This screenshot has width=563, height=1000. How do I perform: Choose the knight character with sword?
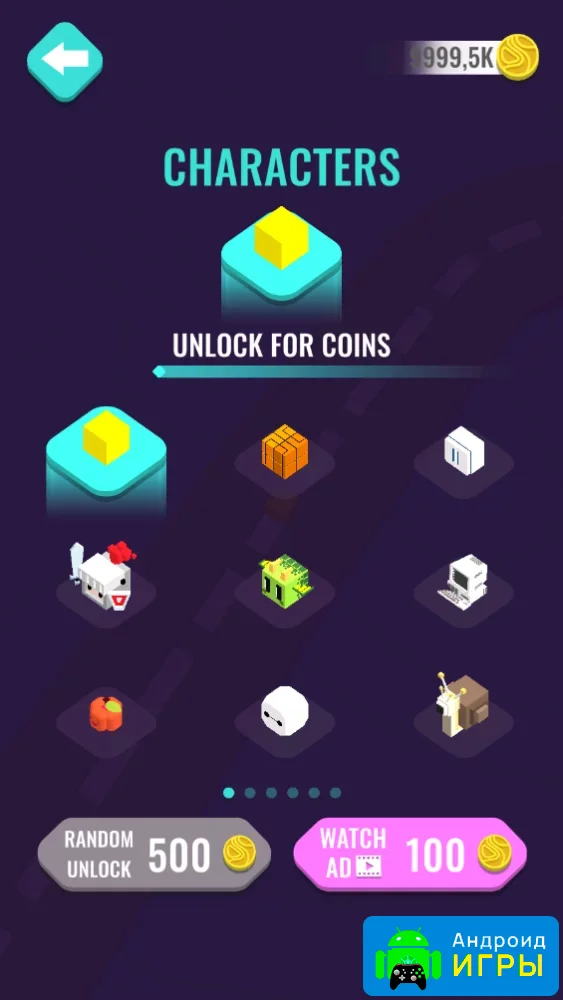[105, 577]
